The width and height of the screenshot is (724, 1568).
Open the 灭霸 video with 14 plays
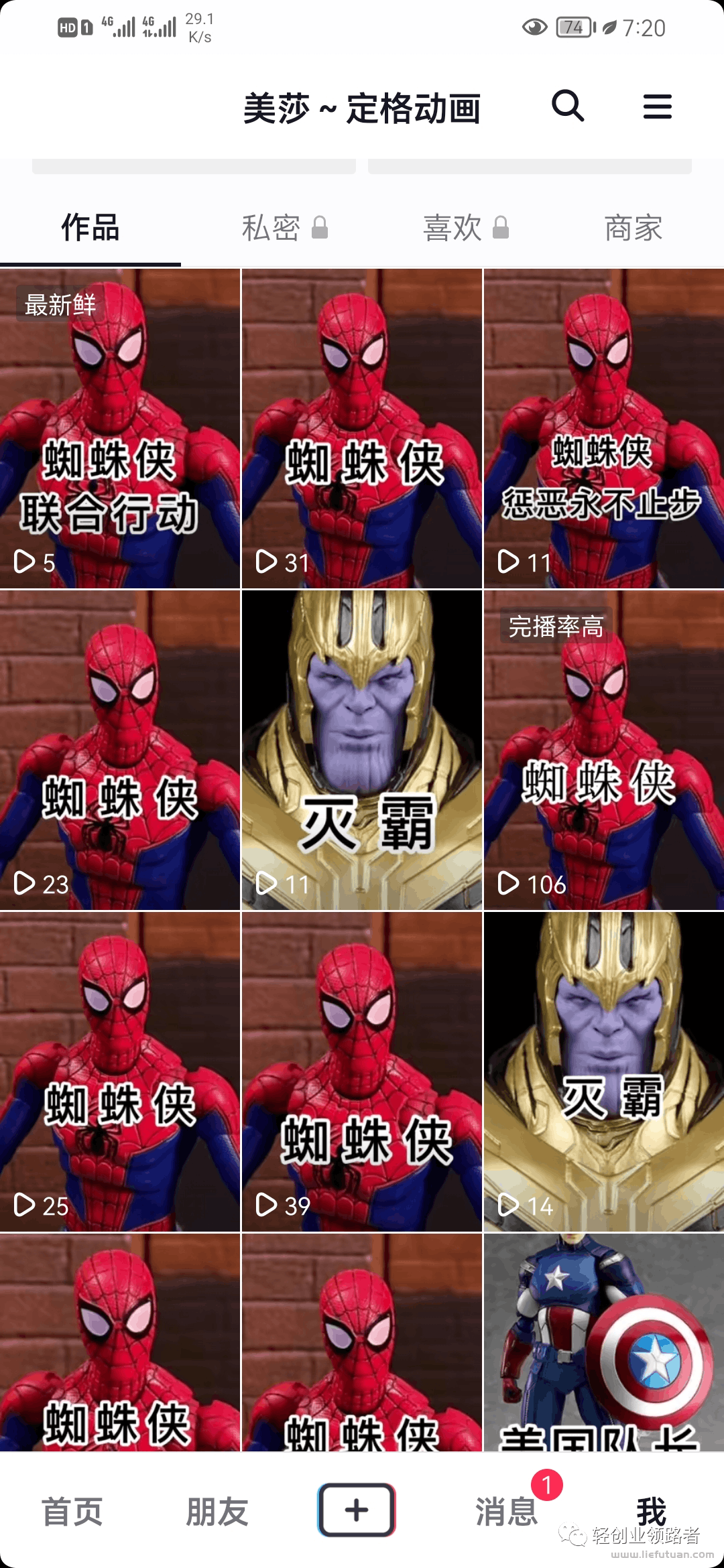tap(603, 1071)
